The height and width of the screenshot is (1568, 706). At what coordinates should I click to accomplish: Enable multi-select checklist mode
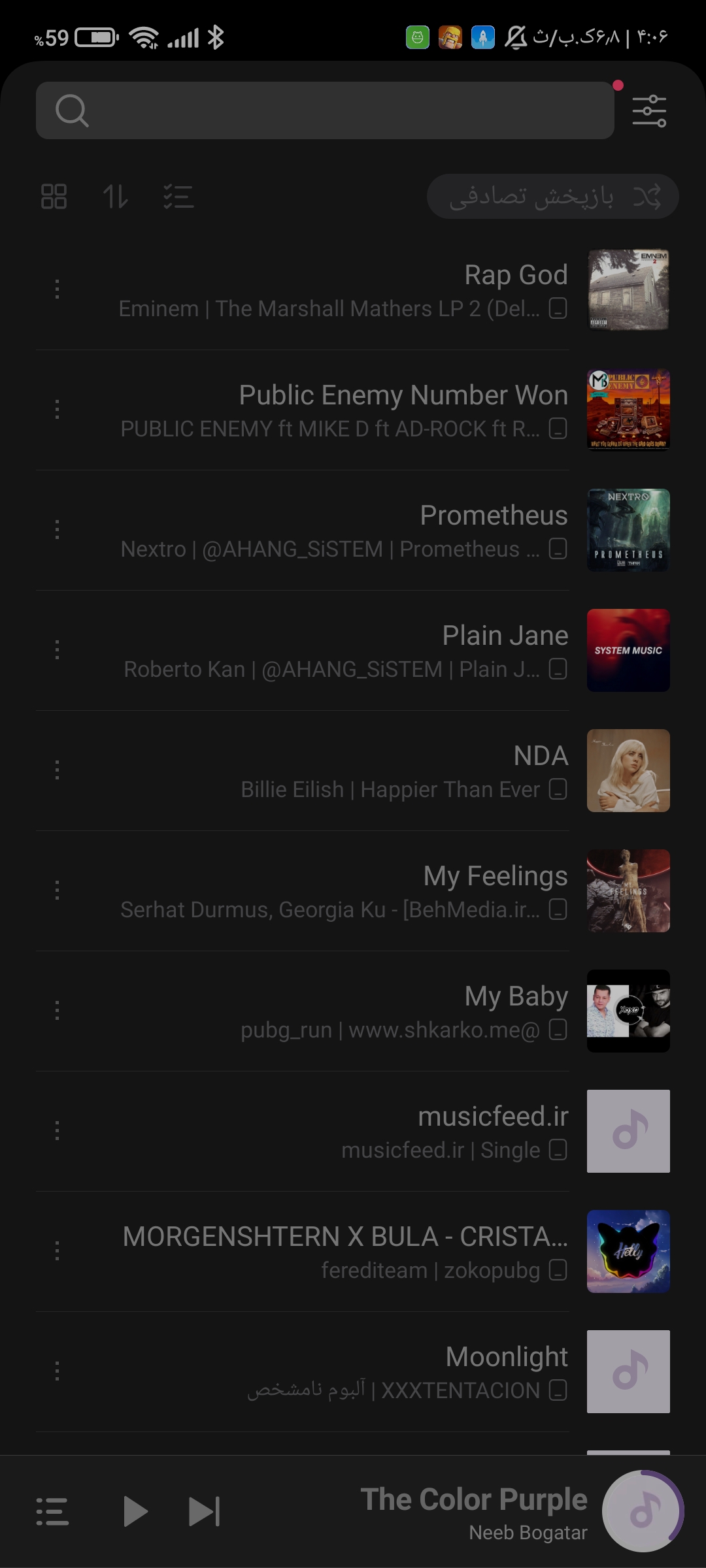178,196
